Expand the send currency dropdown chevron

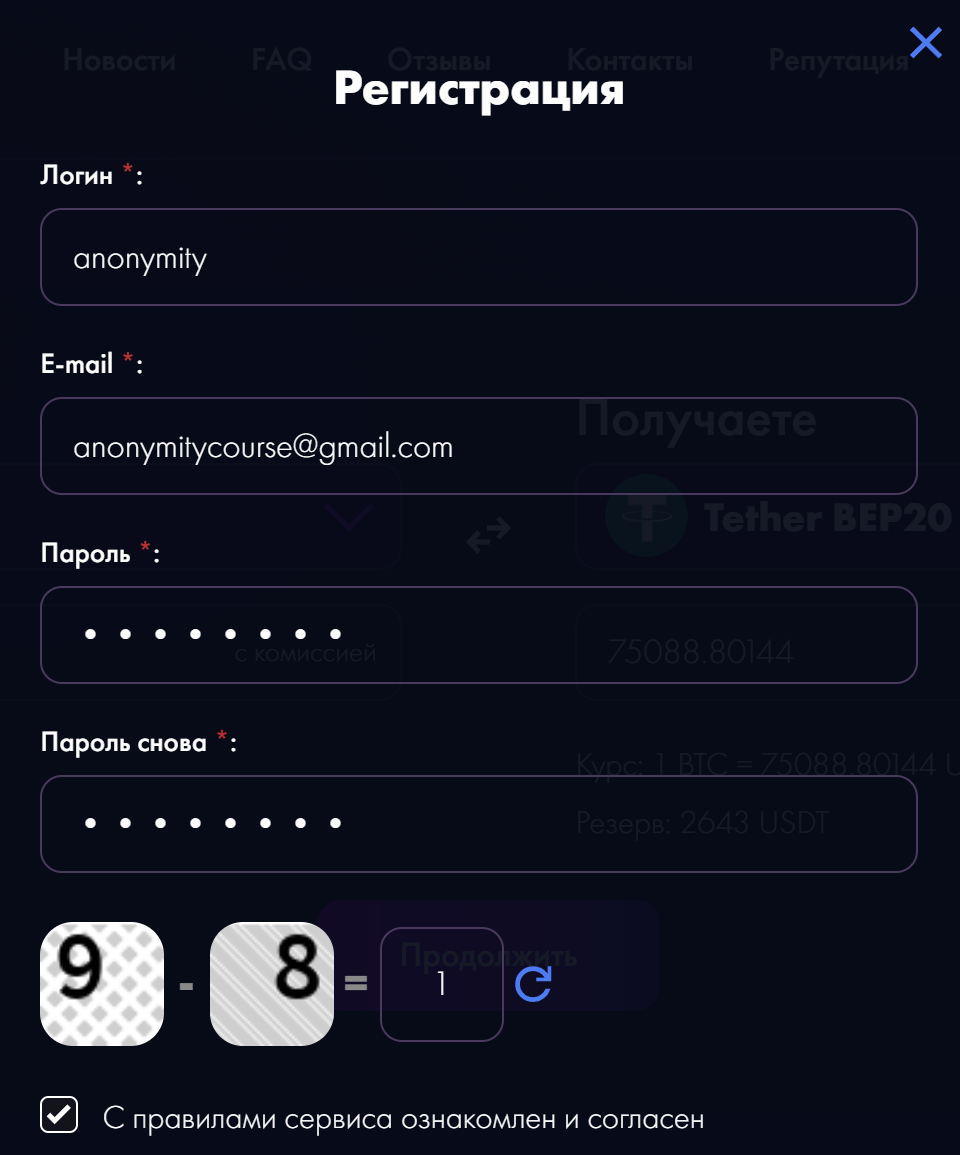(348, 516)
